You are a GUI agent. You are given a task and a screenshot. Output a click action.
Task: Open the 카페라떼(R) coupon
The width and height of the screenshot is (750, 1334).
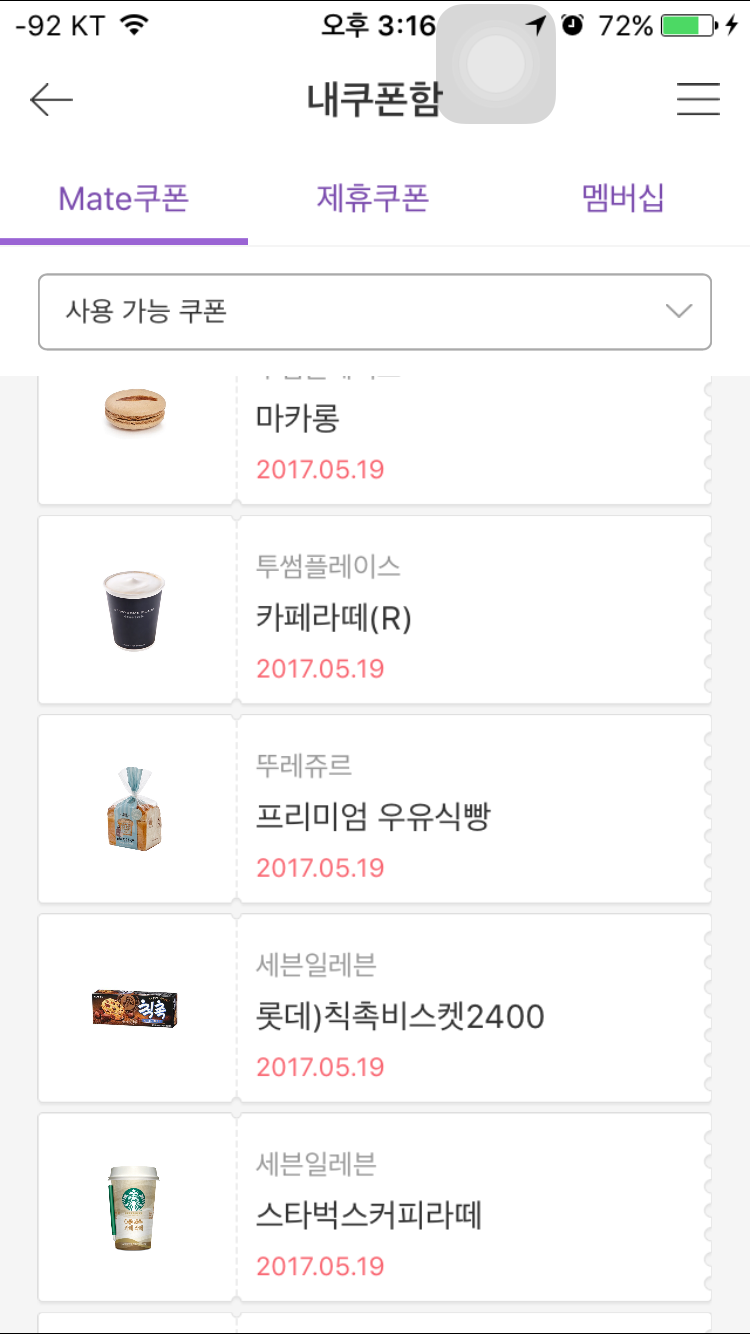(x=374, y=610)
